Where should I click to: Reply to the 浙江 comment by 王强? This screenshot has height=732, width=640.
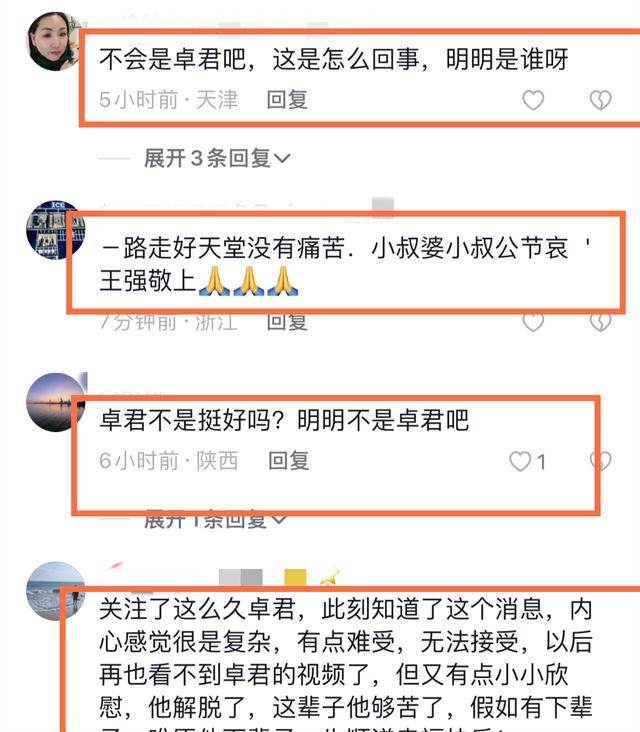pyautogui.click(x=287, y=321)
